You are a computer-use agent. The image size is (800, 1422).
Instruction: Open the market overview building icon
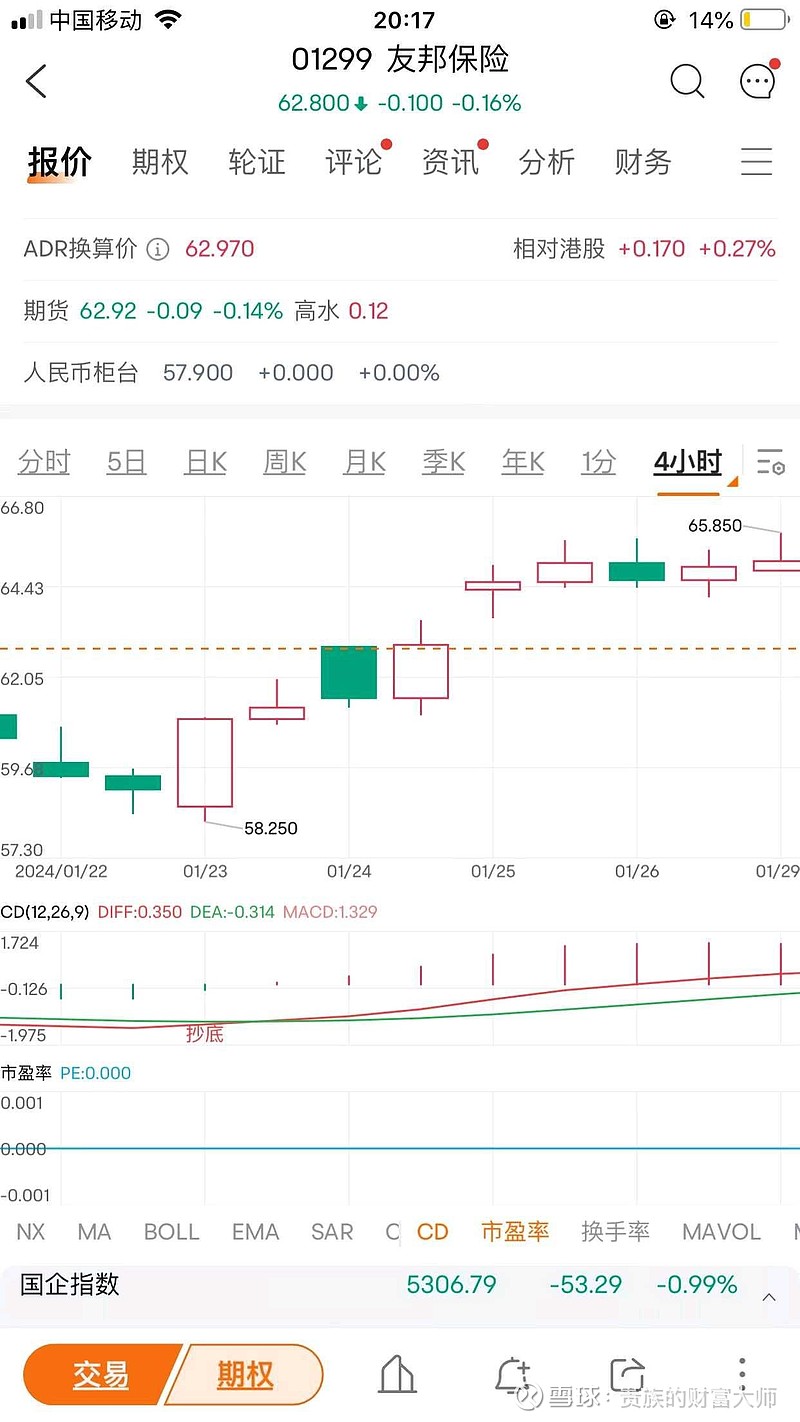pos(397,1374)
